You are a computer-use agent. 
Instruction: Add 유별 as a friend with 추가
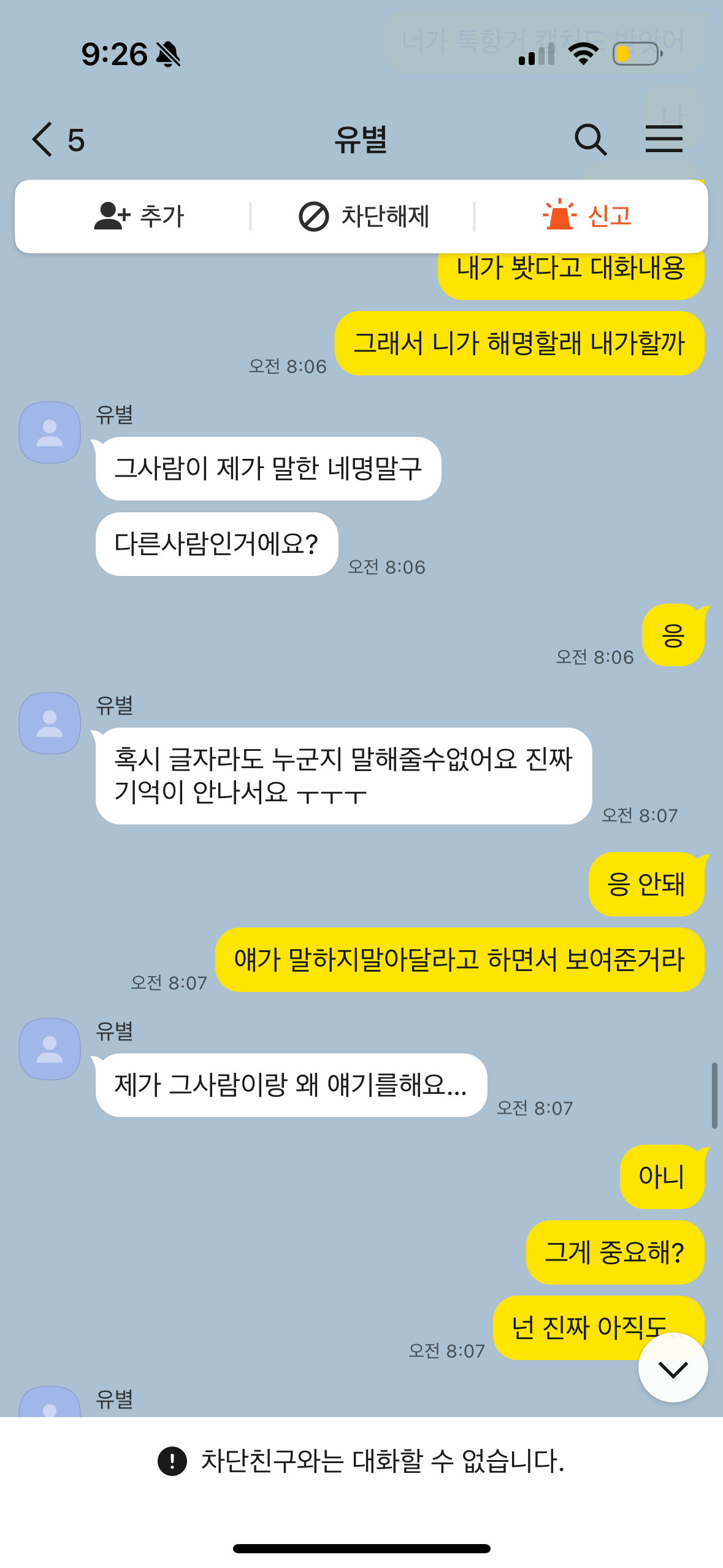pos(139,217)
